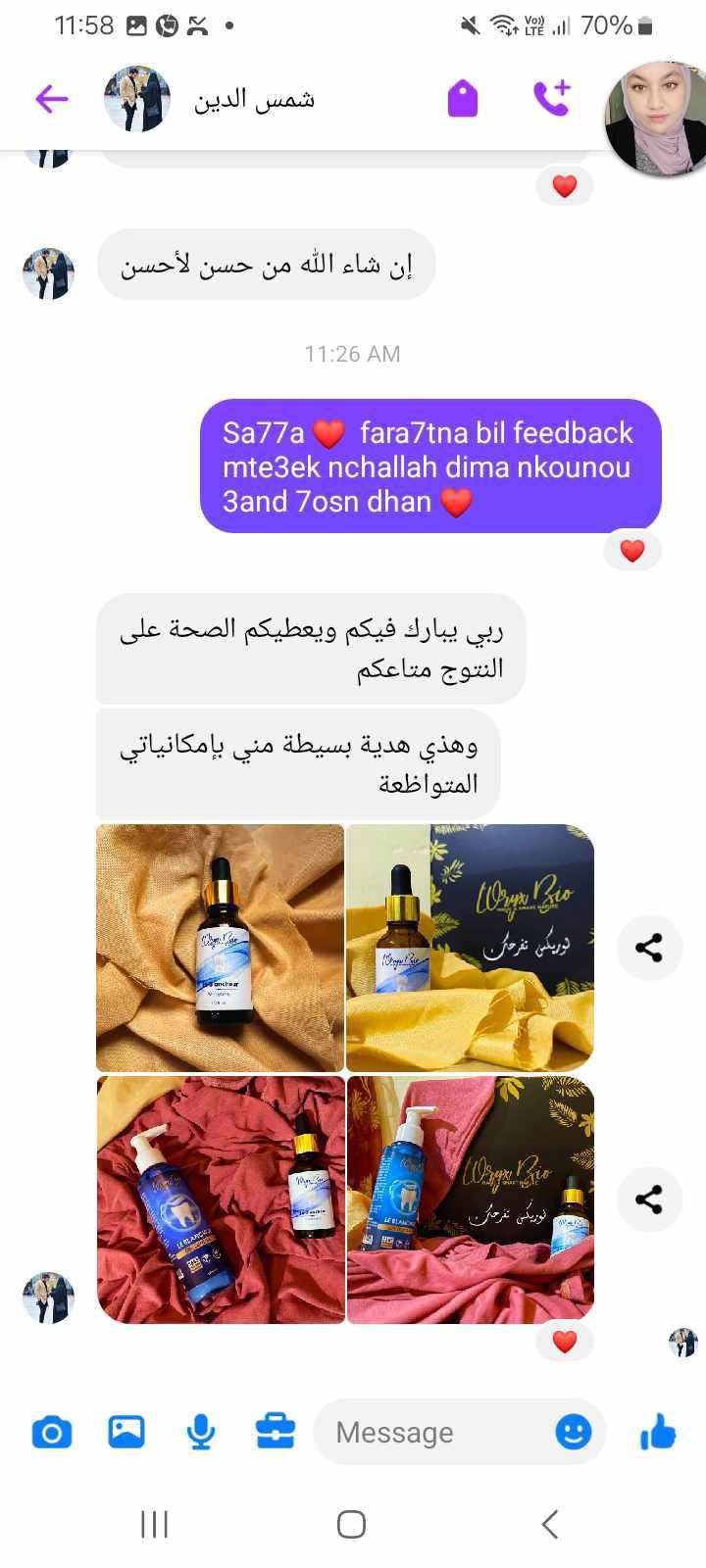The image size is (706, 1568).
Task: Open photo of blue bottle on red fabric
Action: (221, 1200)
